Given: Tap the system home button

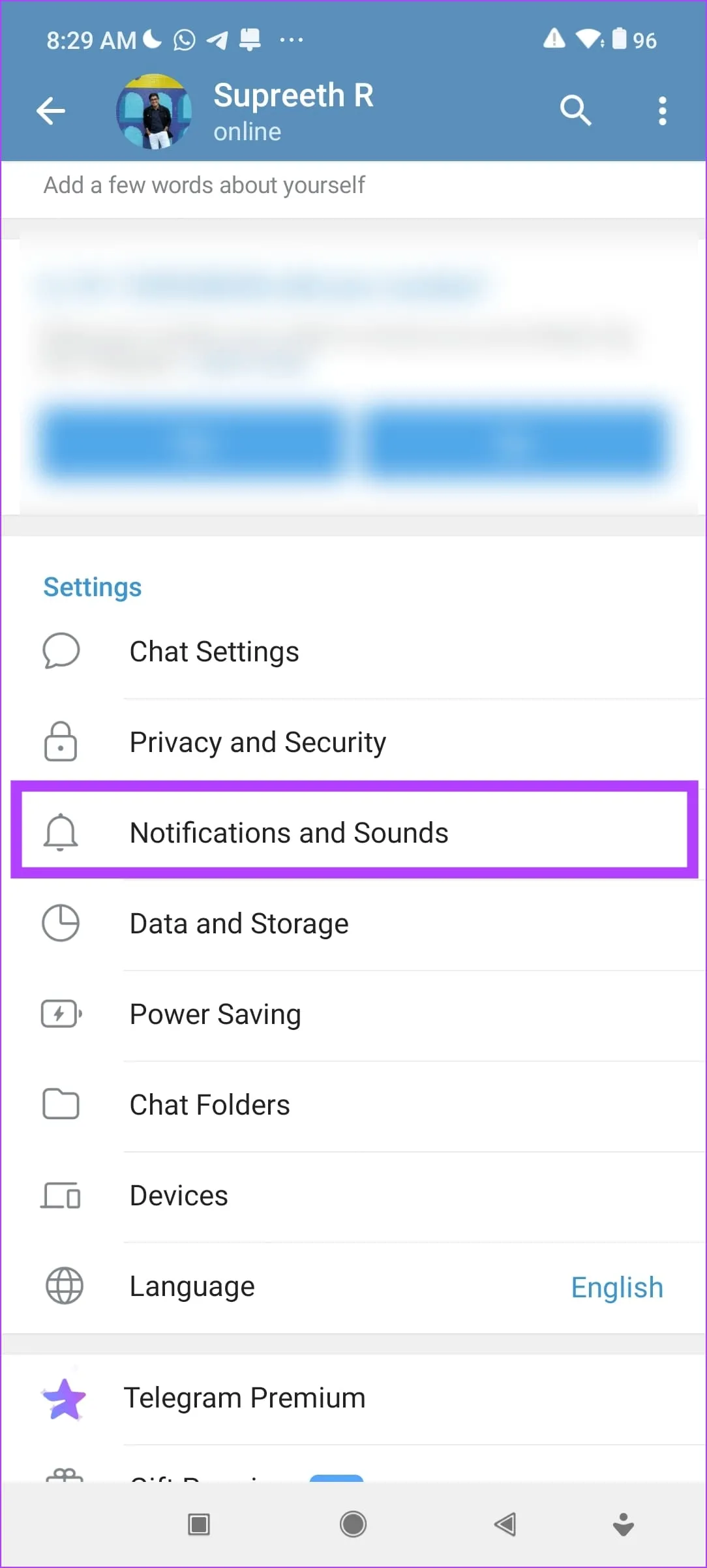Looking at the screenshot, I should pos(353,1524).
